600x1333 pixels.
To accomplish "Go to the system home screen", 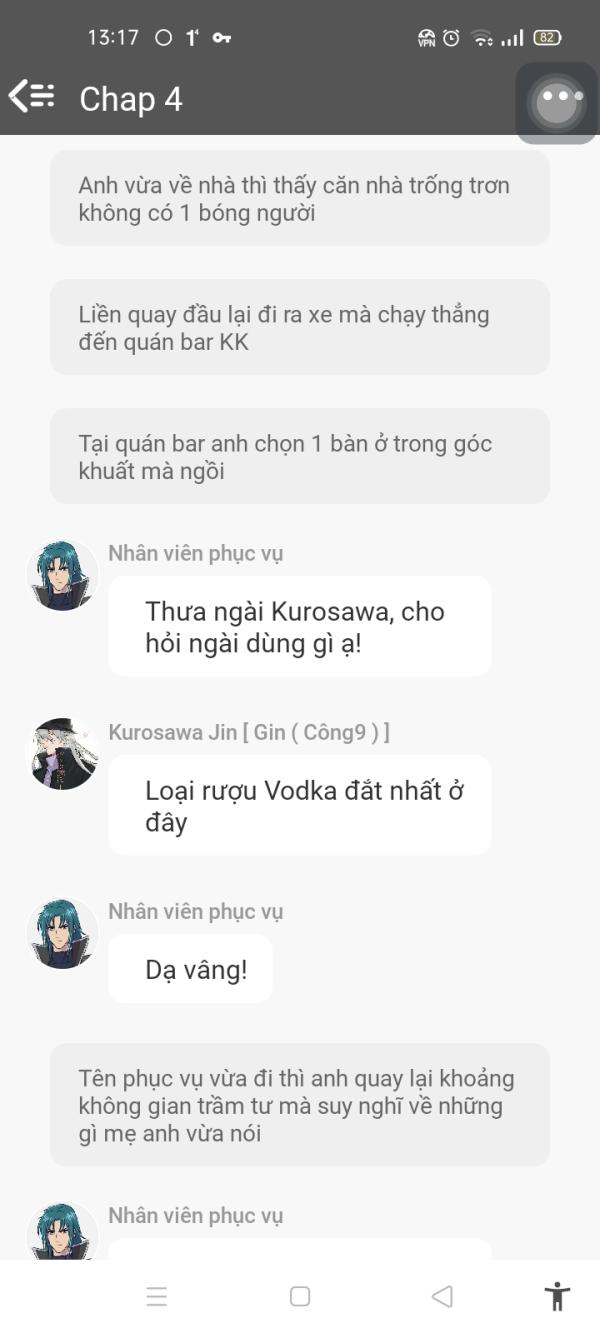I will (300, 1297).
